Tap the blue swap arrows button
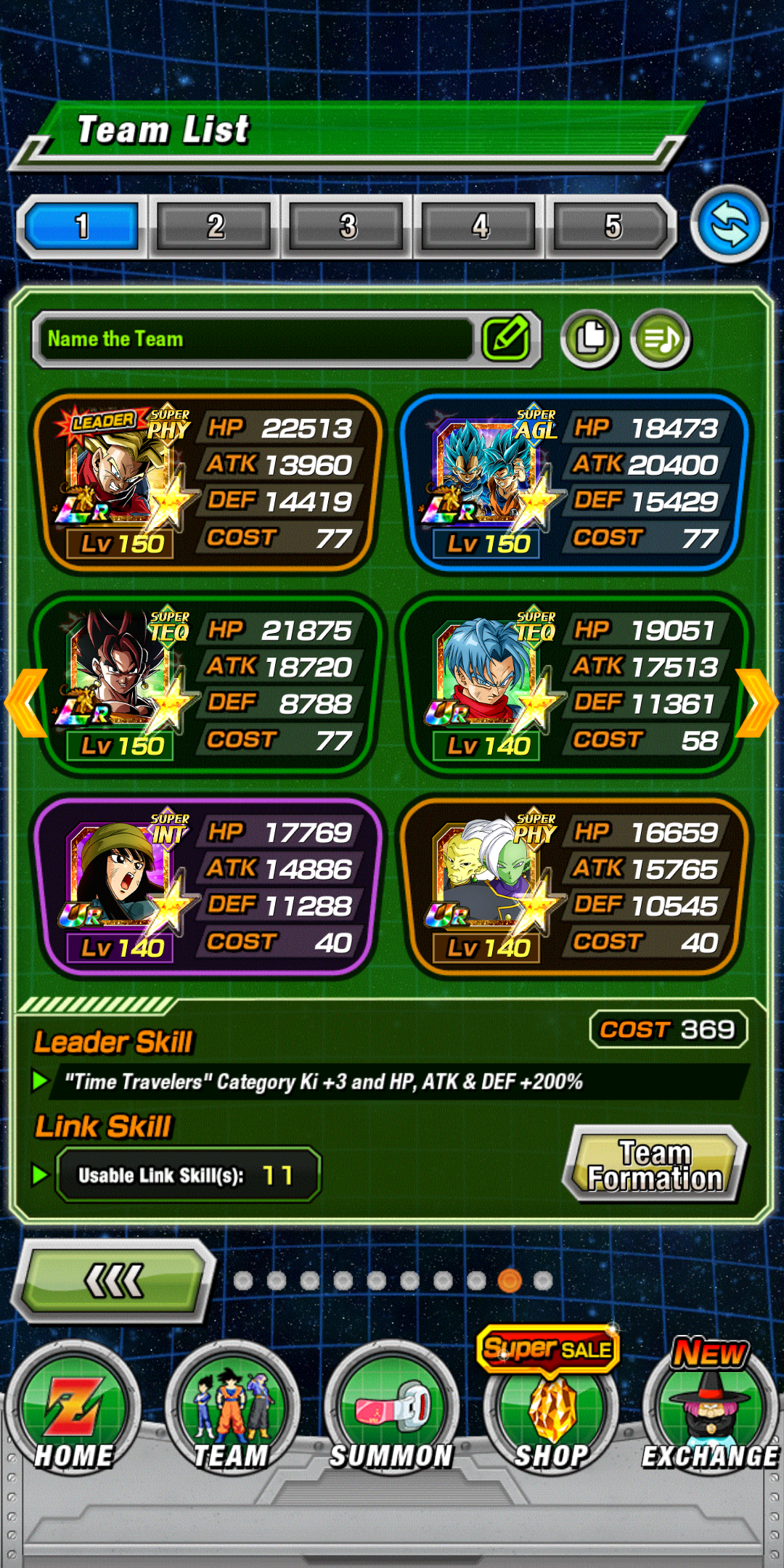Viewport: 784px width, 1568px height. point(729,225)
